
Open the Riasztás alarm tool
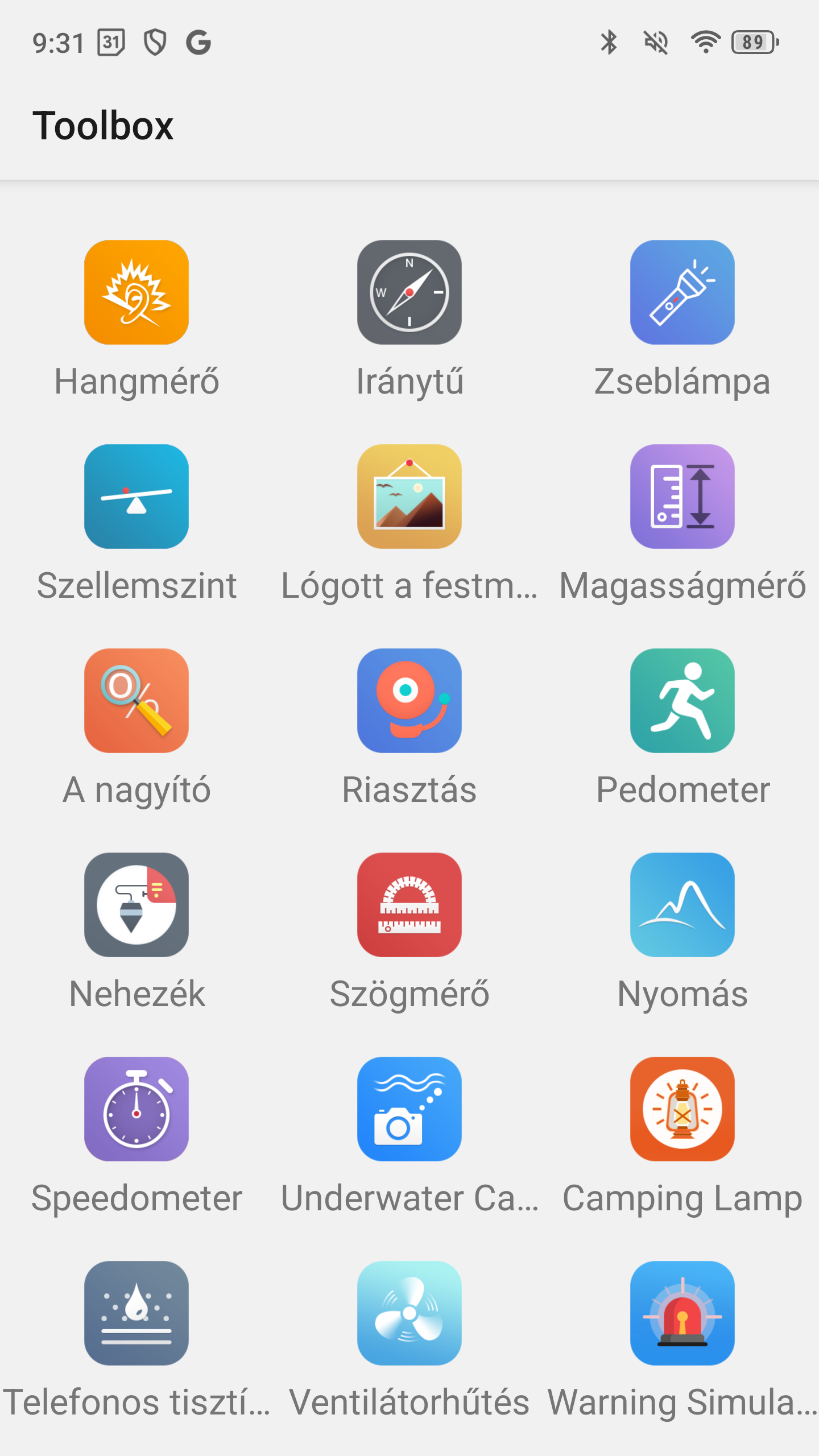(x=409, y=701)
